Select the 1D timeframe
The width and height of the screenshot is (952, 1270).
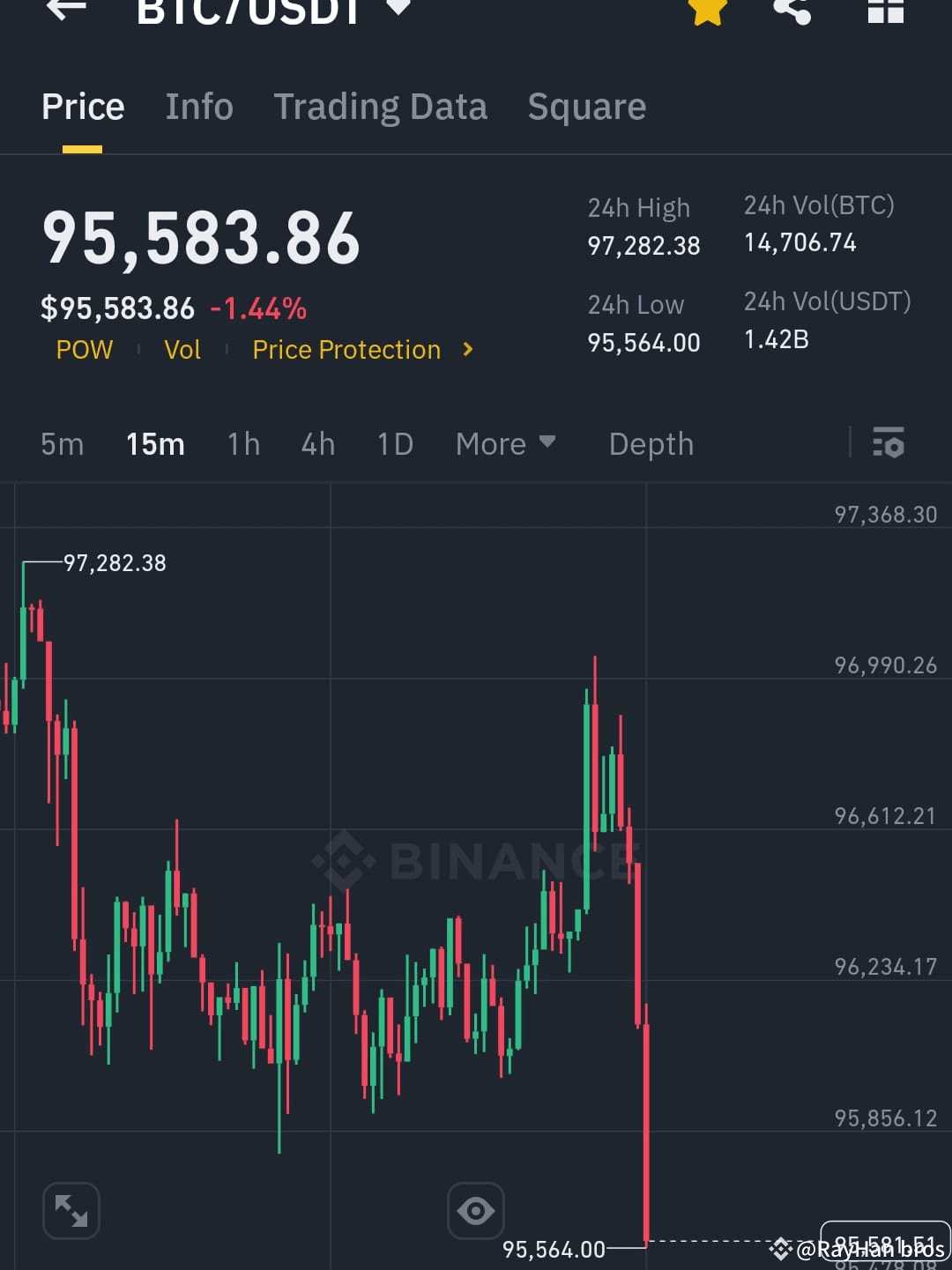pos(394,444)
